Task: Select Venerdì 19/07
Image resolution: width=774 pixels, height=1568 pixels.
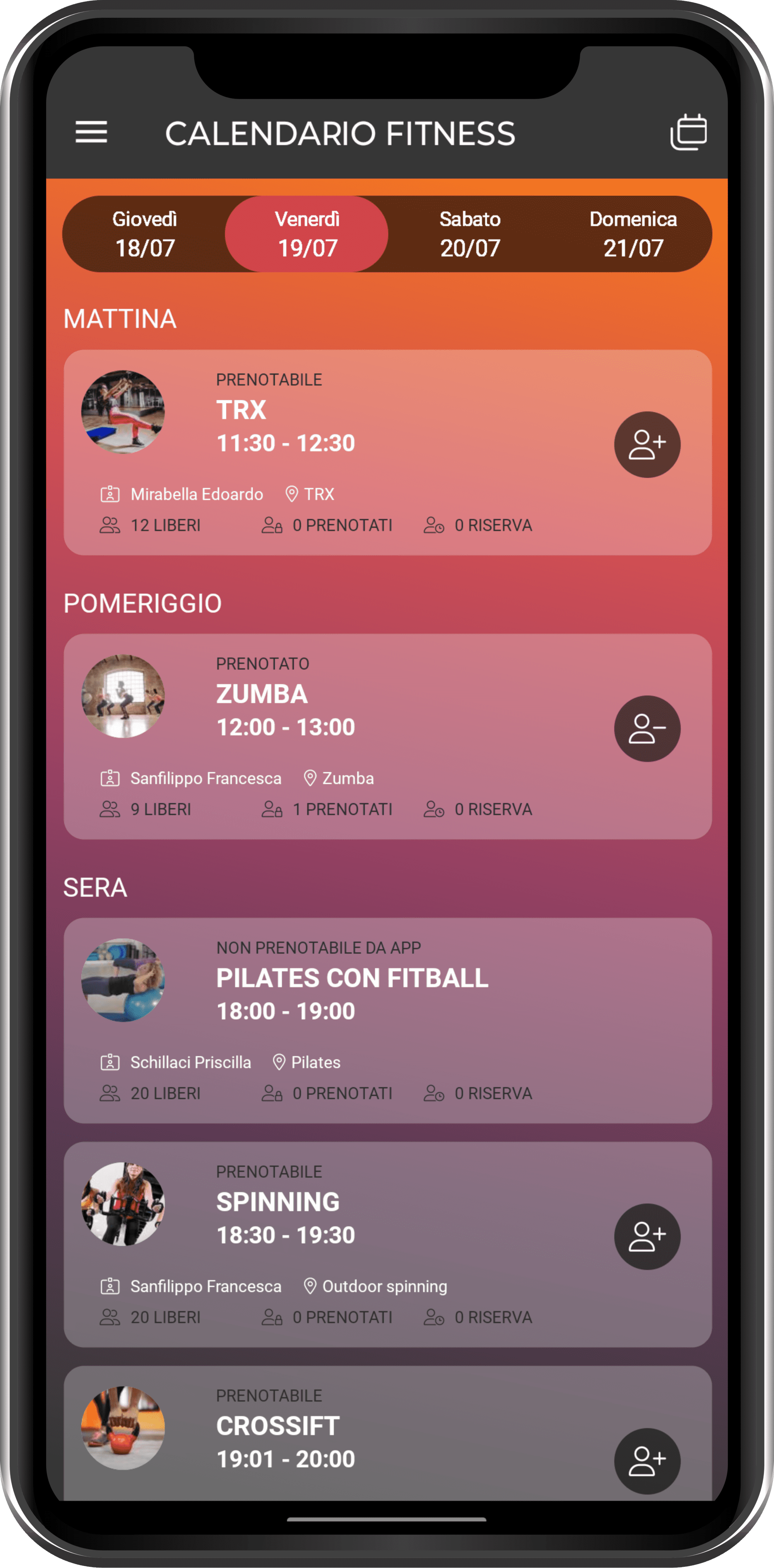Action: (307, 234)
